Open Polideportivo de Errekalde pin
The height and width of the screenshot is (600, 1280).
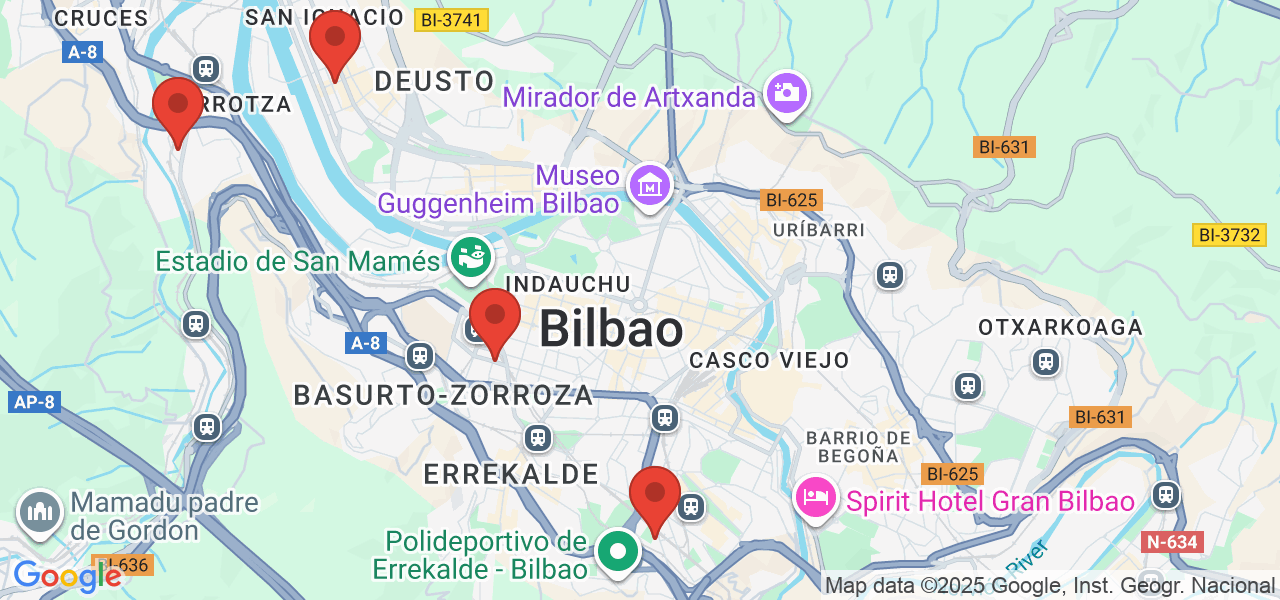(x=619, y=551)
